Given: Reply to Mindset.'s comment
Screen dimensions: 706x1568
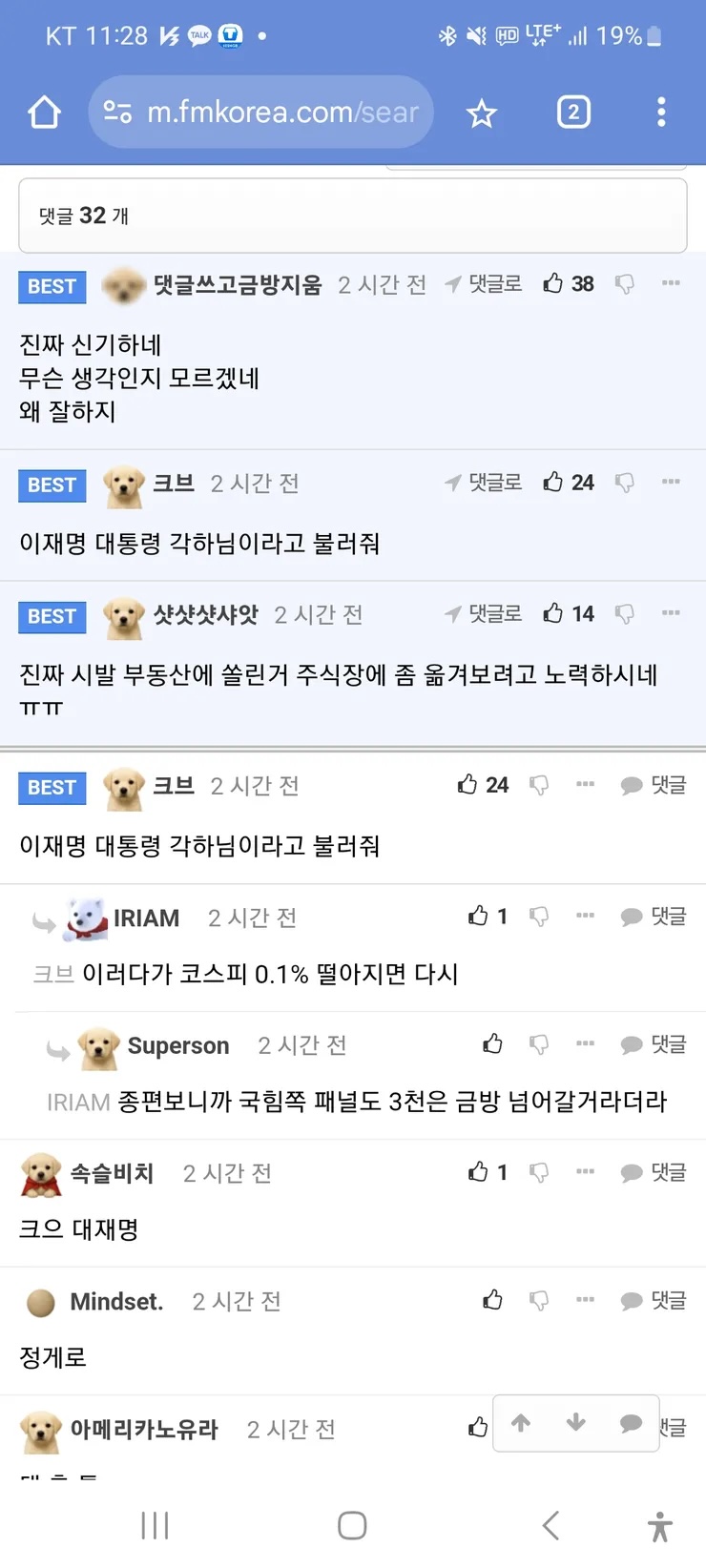Looking at the screenshot, I should (654, 1300).
